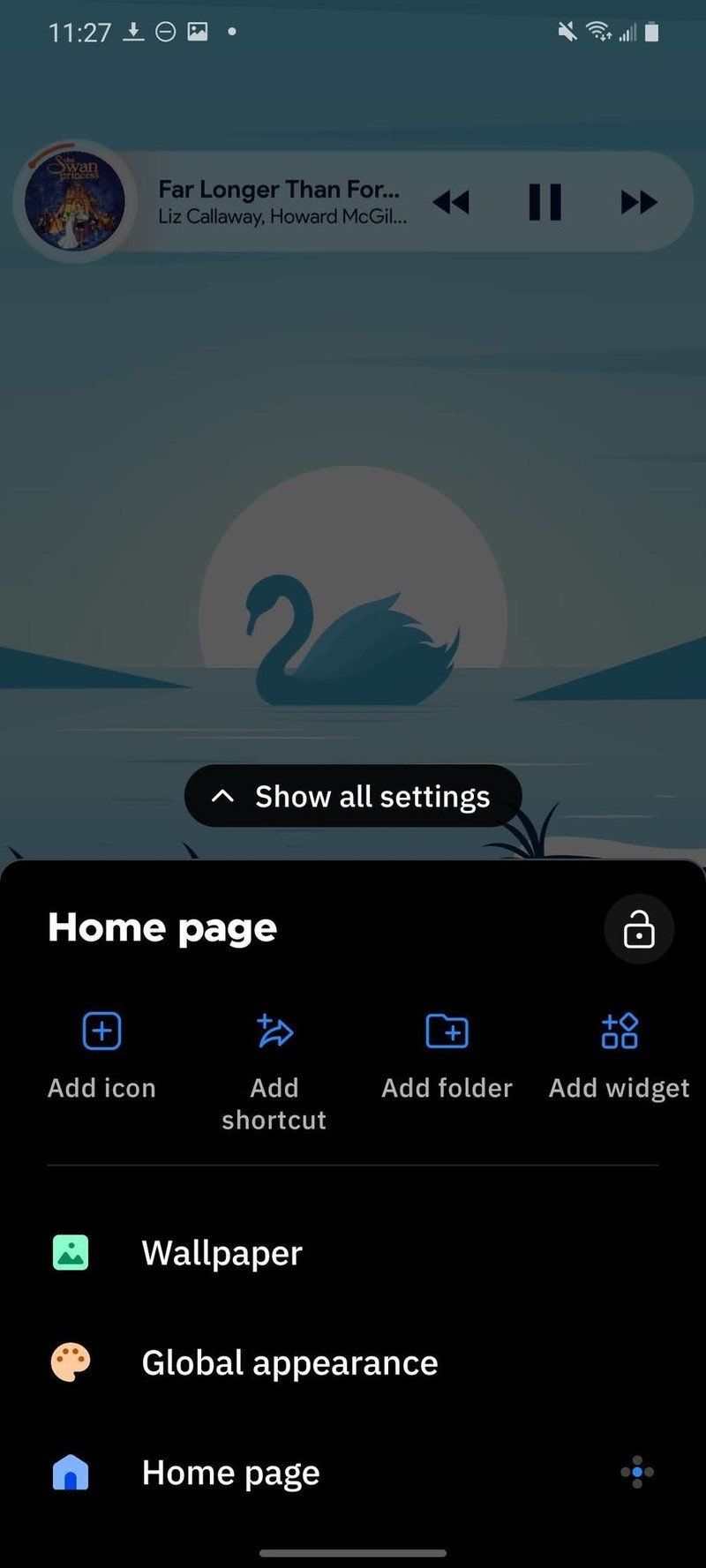The width and height of the screenshot is (706, 1568).
Task: Toggle the home page lock icon
Action: (638, 930)
